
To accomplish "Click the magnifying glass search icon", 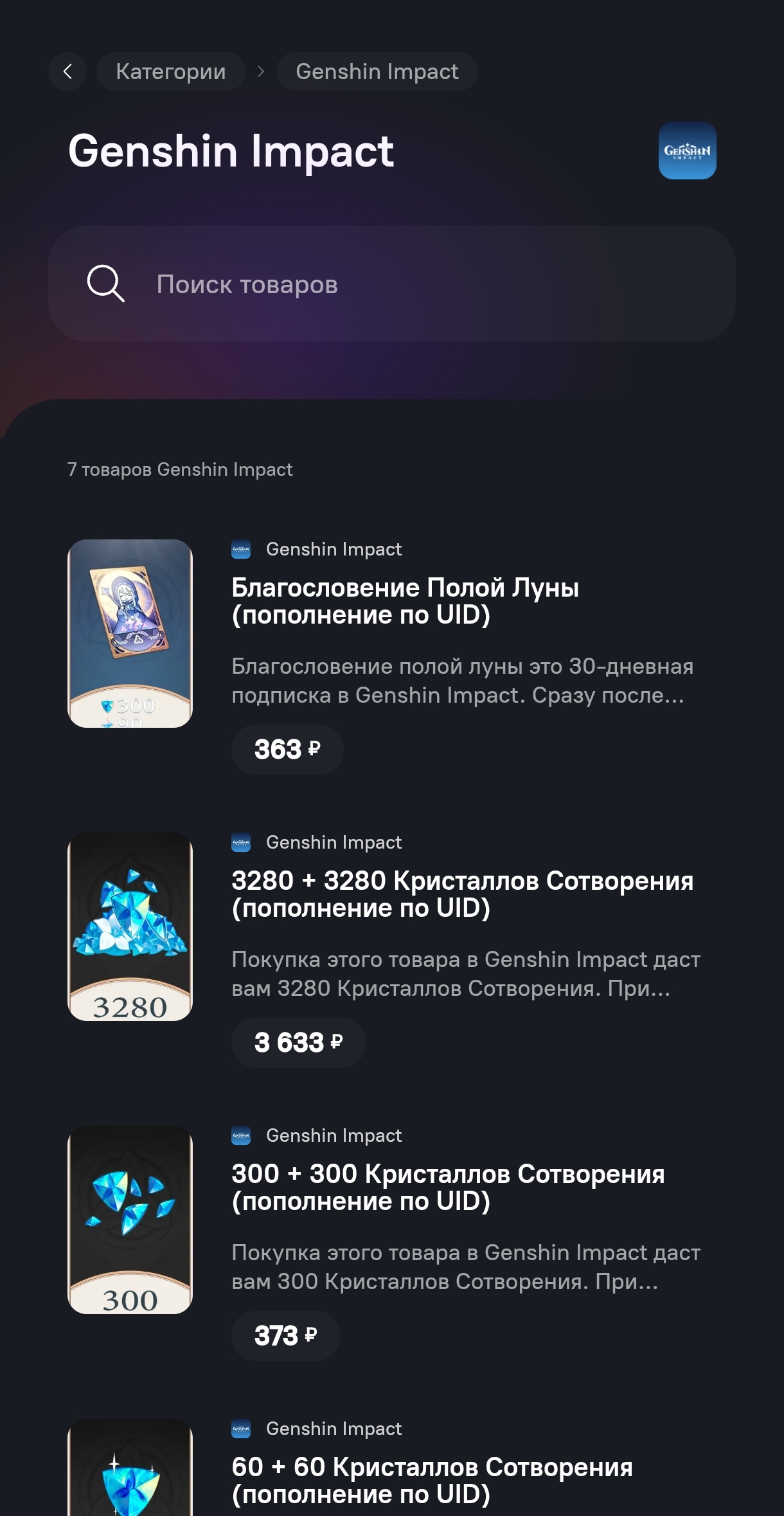I will [106, 285].
